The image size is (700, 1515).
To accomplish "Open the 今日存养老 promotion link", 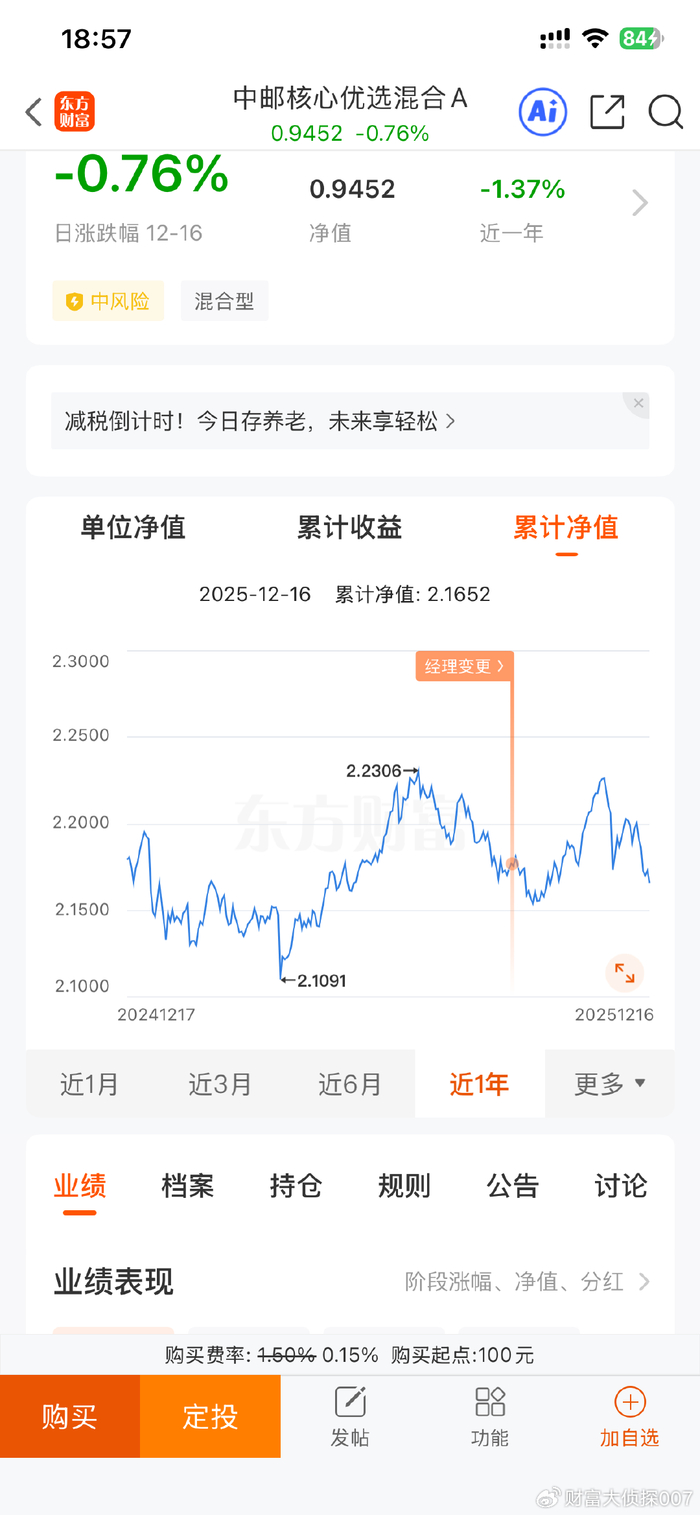I will click(x=255, y=421).
